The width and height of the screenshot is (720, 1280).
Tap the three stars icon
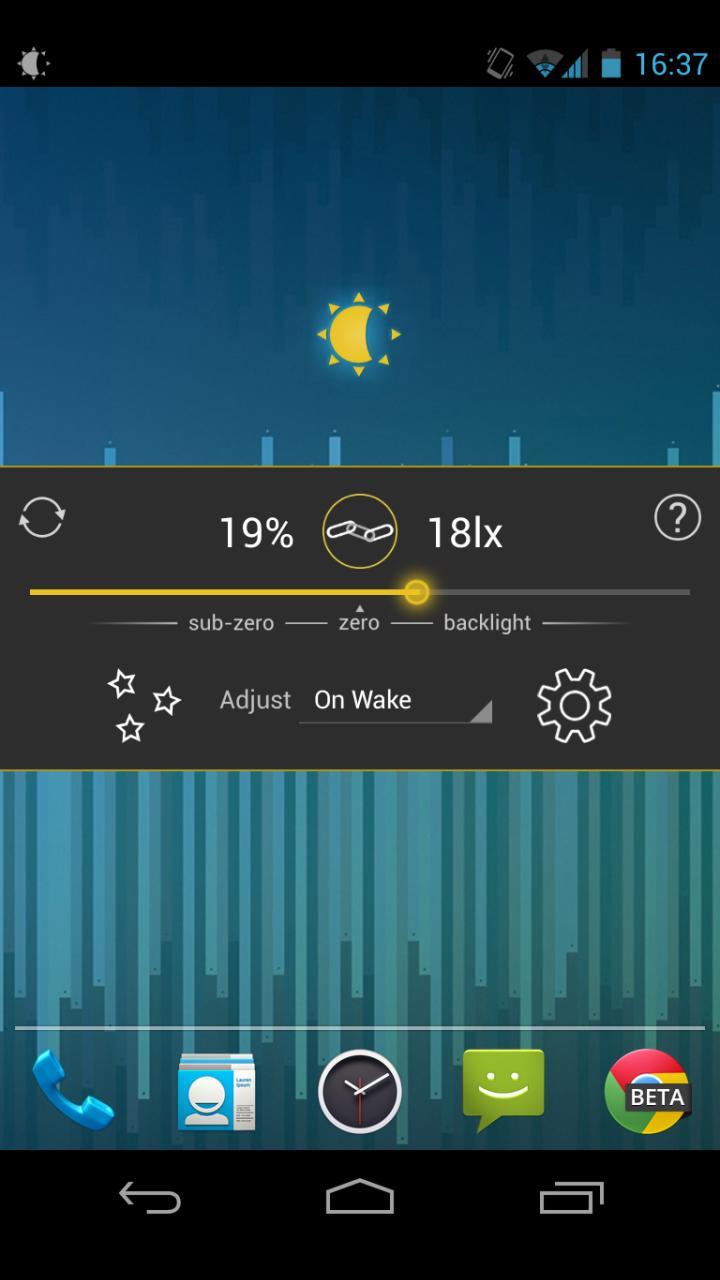pos(142,706)
